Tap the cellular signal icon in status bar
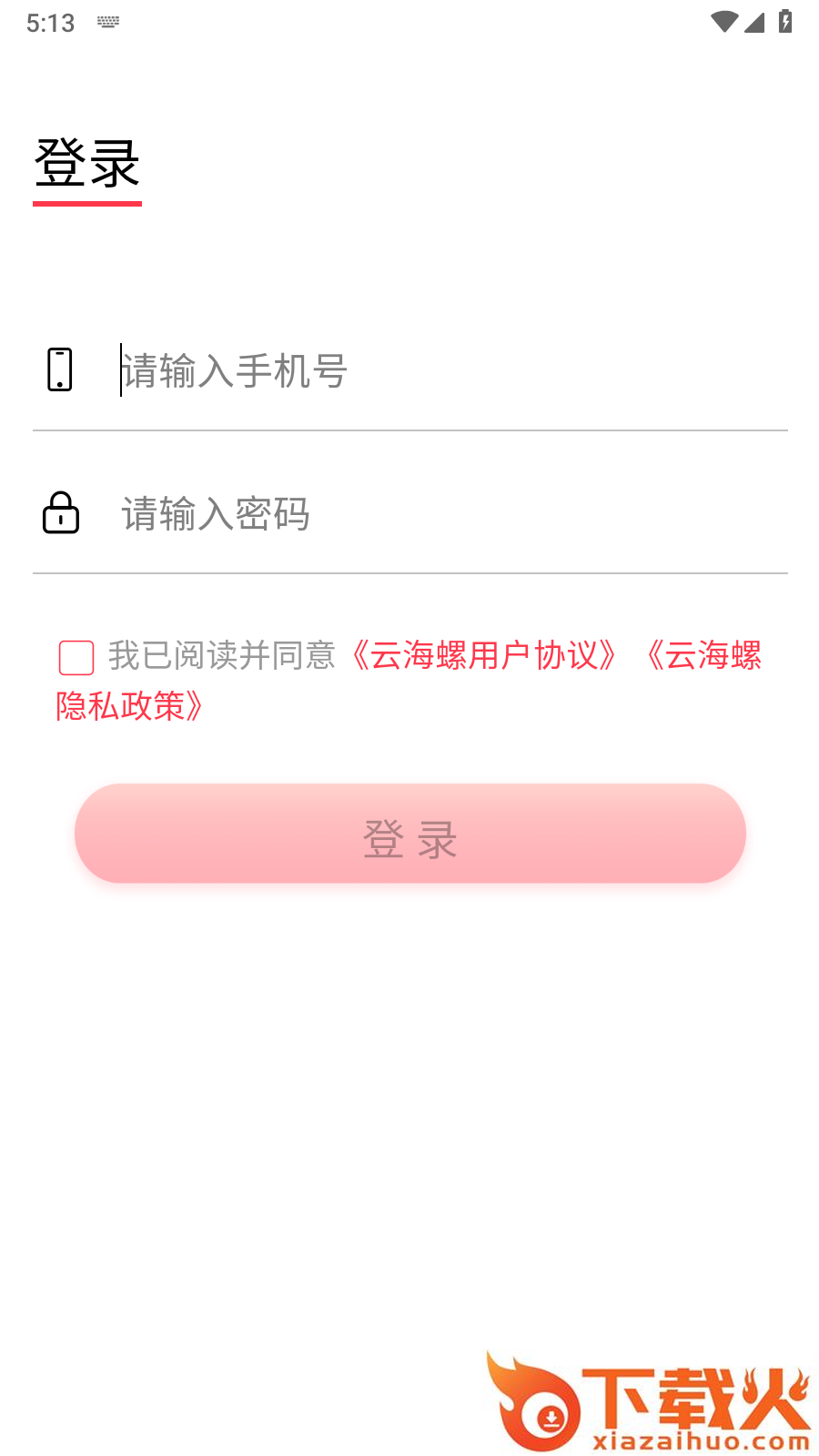The image size is (819, 1456). pyautogui.click(x=753, y=25)
